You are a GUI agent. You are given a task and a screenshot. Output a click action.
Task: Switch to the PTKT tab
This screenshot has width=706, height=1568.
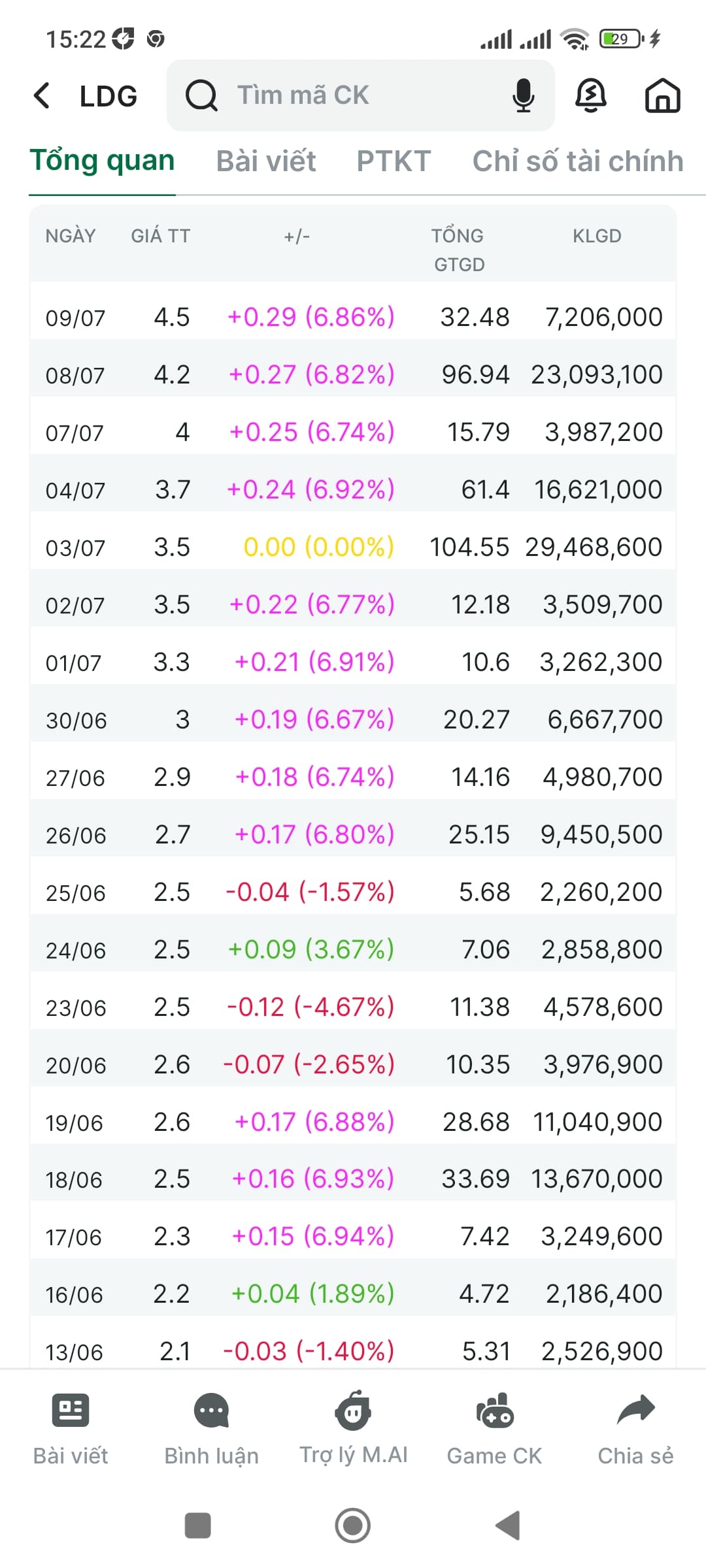tap(394, 161)
